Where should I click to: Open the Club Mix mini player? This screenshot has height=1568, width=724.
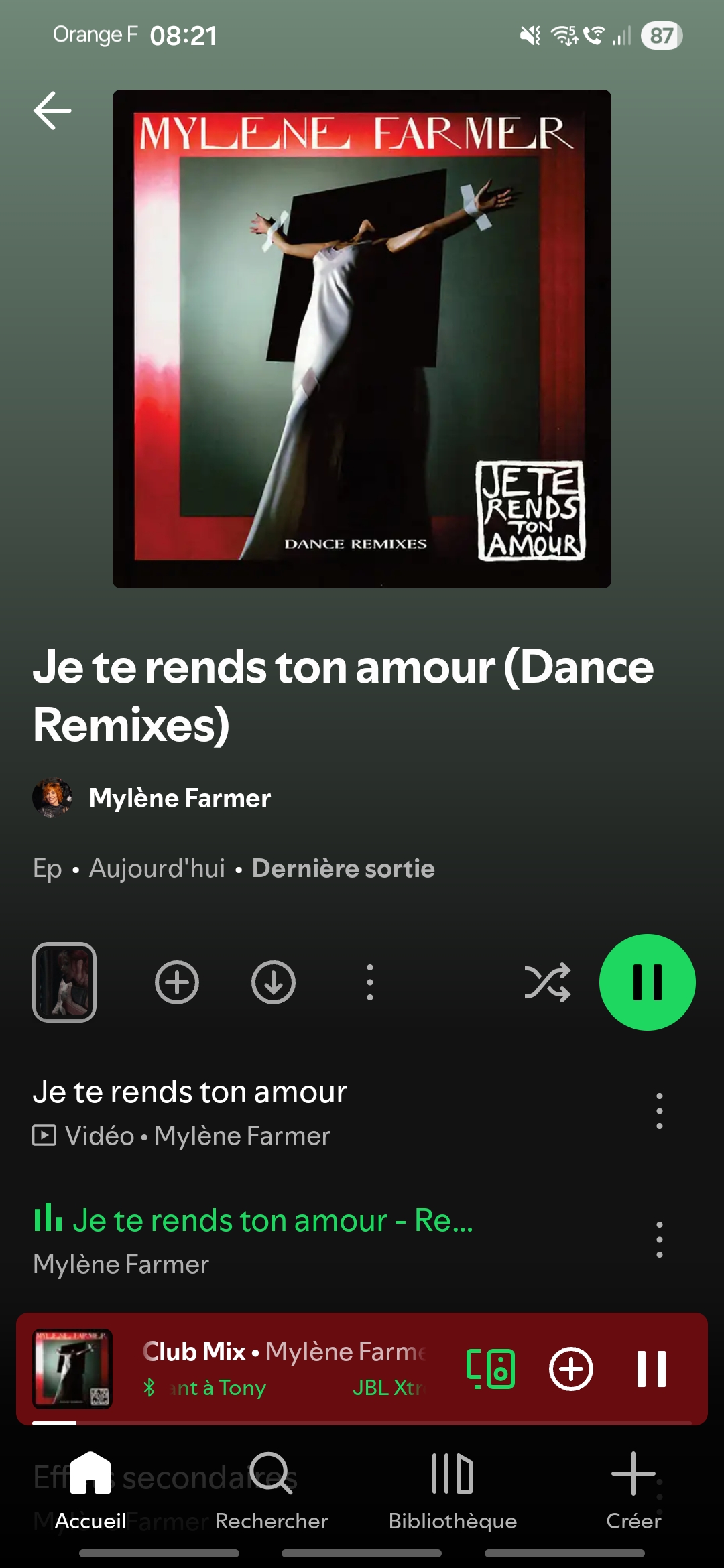[x=282, y=1367]
